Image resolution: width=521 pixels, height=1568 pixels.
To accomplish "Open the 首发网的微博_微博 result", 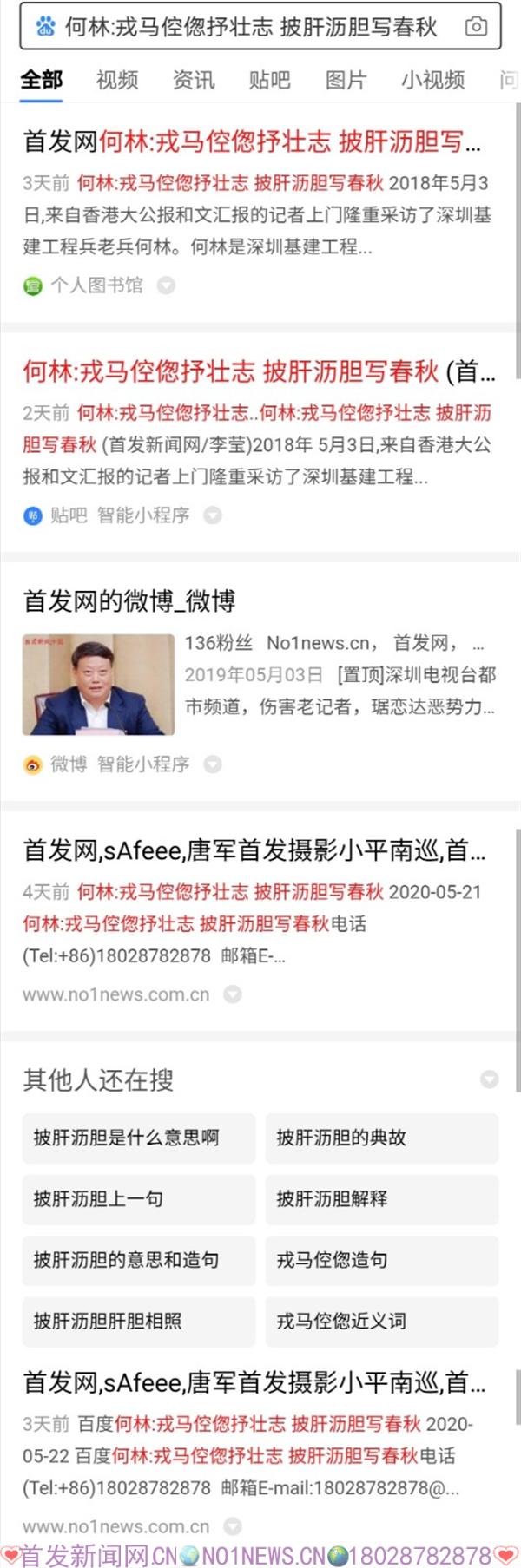I will [x=129, y=600].
